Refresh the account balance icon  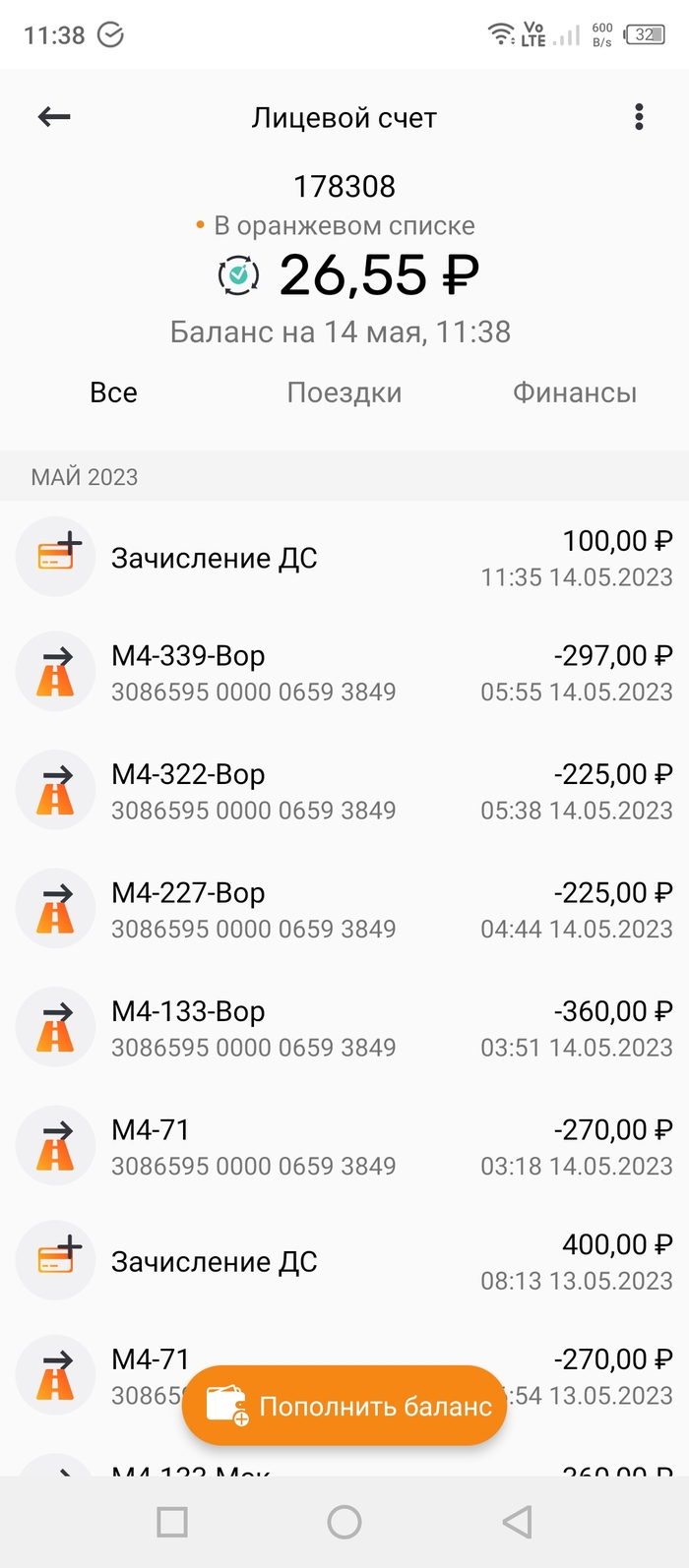pyautogui.click(x=238, y=275)
